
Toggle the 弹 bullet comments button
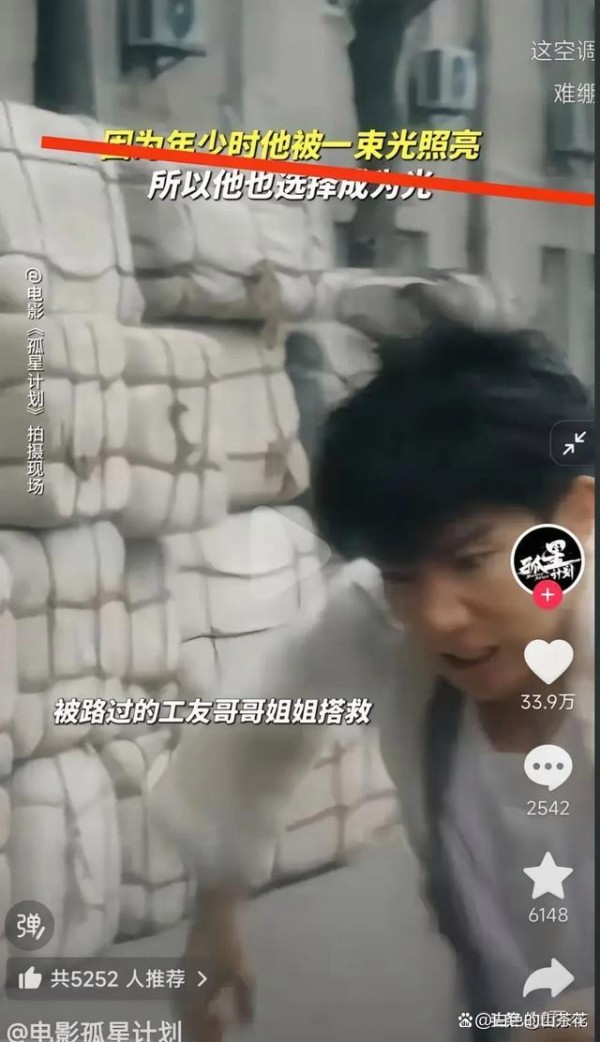click(x=29, y=925)
